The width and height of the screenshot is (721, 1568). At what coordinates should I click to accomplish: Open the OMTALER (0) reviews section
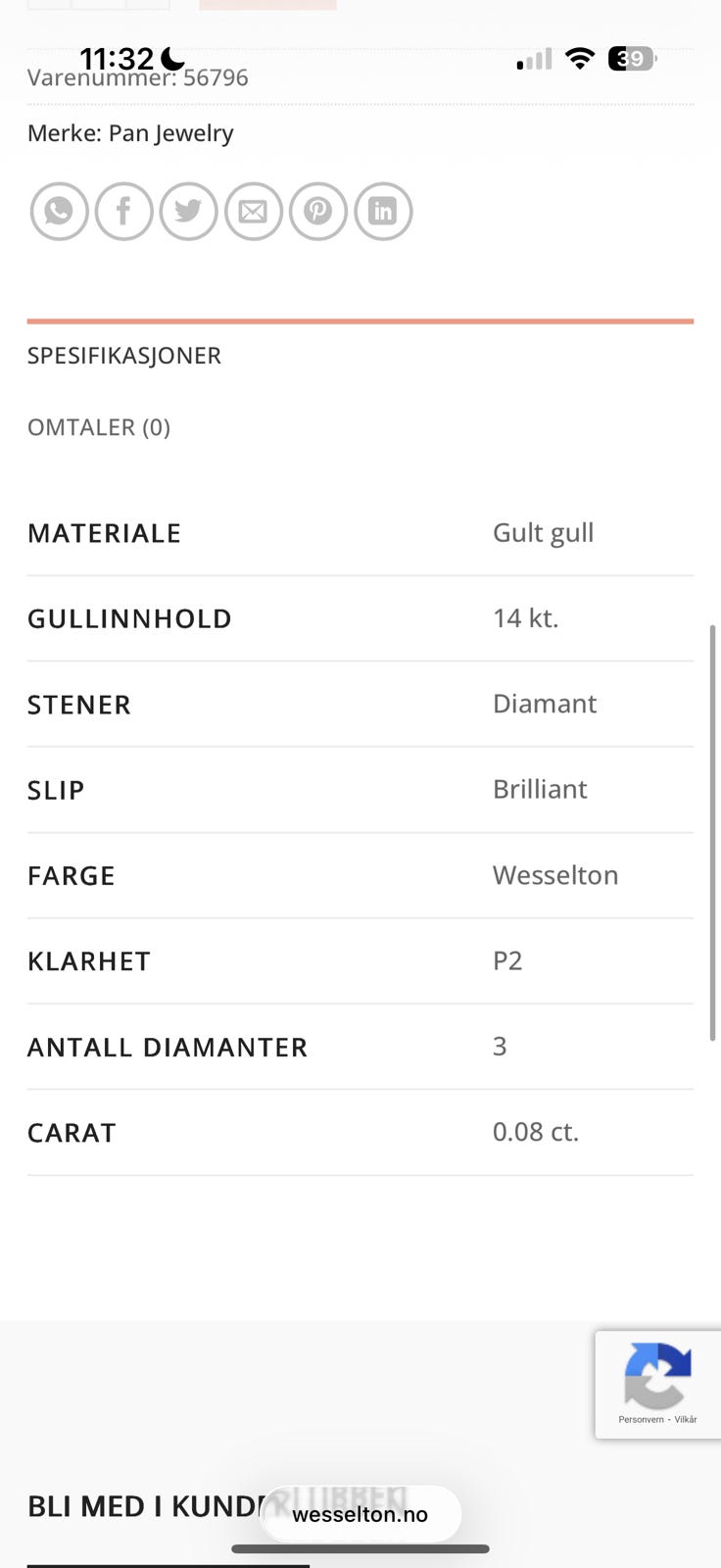[98, 427]
